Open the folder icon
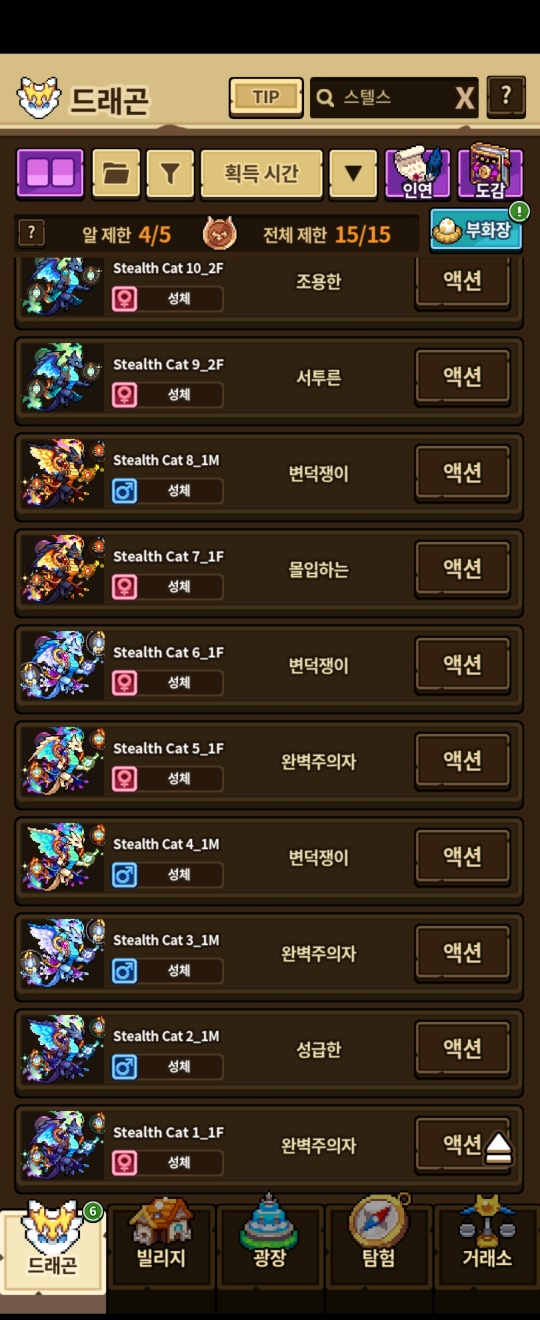This screenshot has height=1320, width=540. (x=116, y=174)
